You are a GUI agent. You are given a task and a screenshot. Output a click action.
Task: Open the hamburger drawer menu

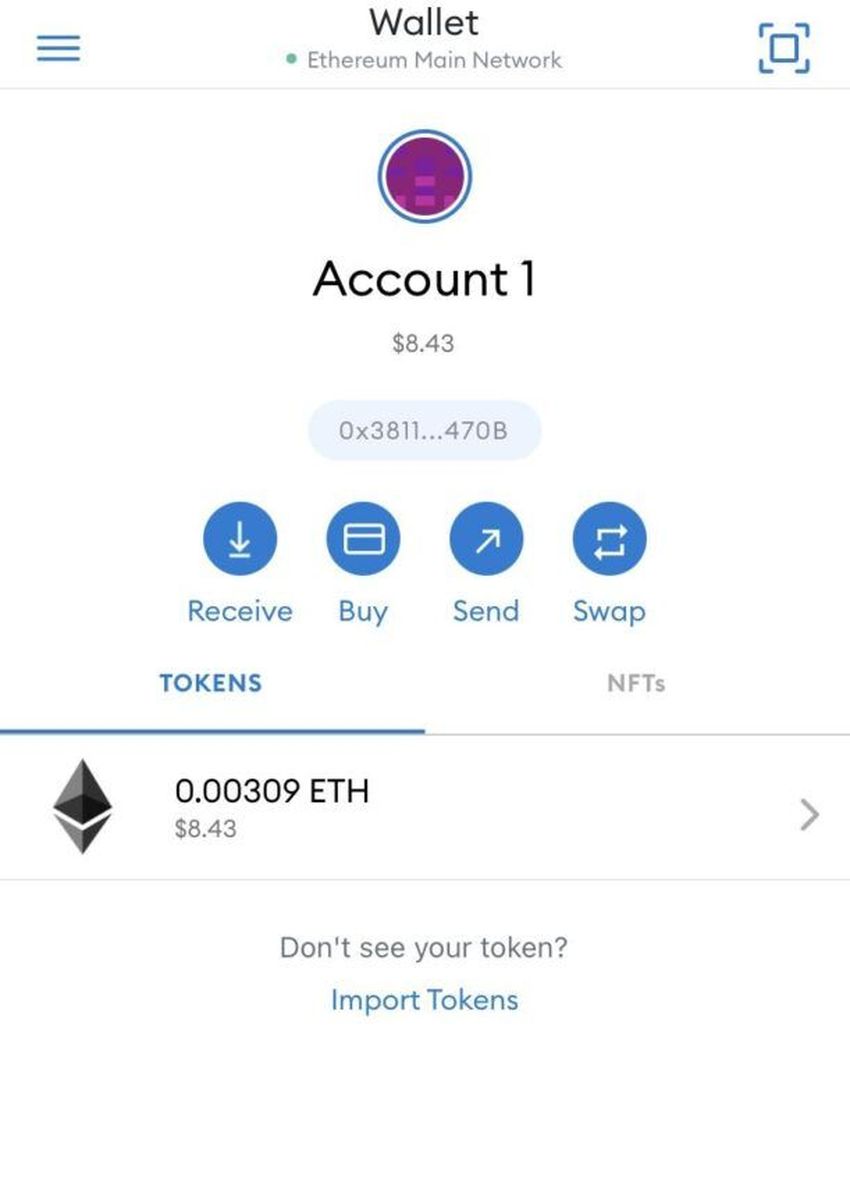[58, 48]
